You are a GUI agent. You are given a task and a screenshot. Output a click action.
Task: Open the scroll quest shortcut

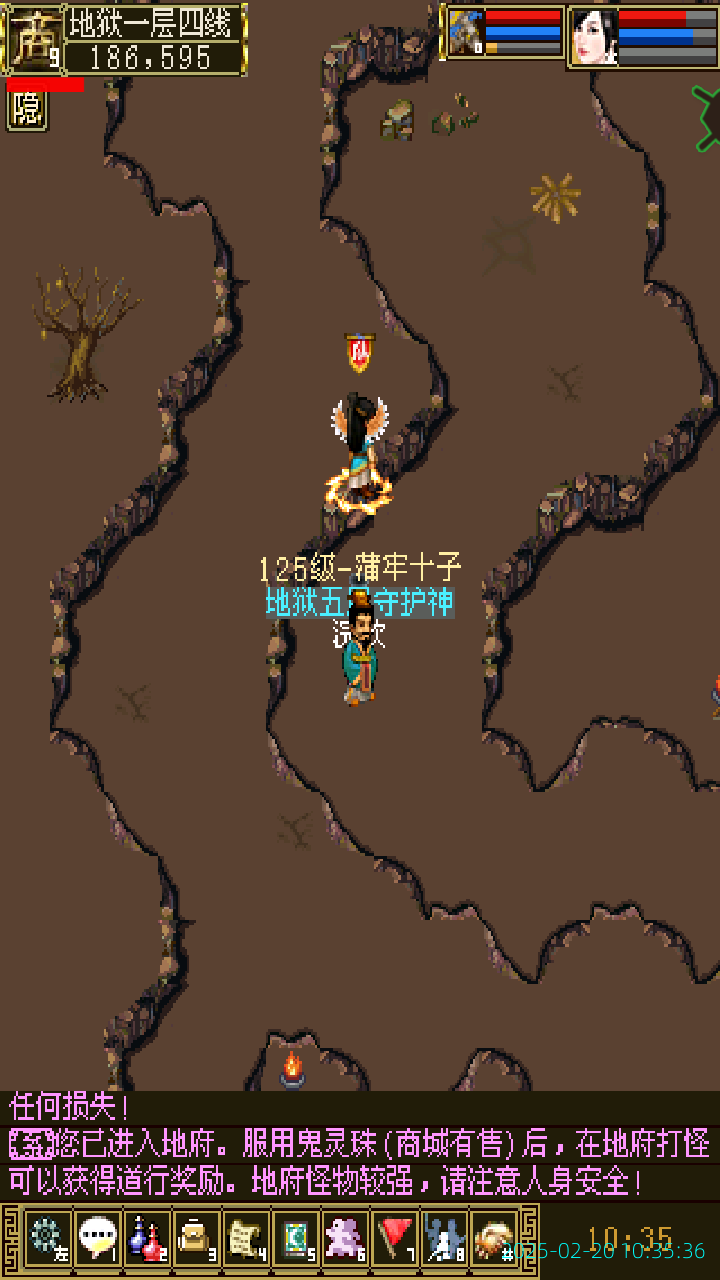click(x=246, y=1238)
